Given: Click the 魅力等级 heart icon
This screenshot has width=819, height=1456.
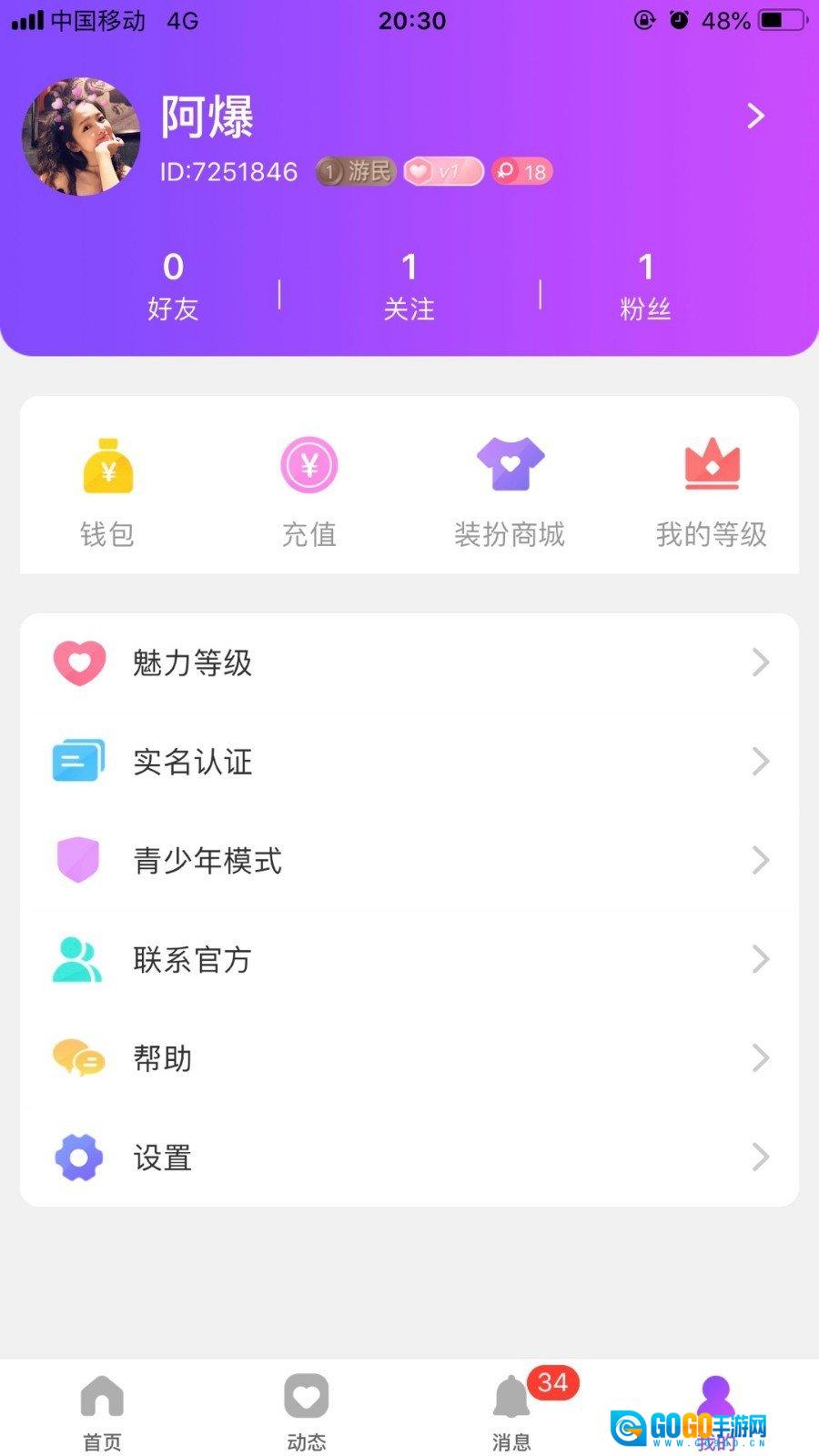Looking at the screenshot, I should pos(78,662).
